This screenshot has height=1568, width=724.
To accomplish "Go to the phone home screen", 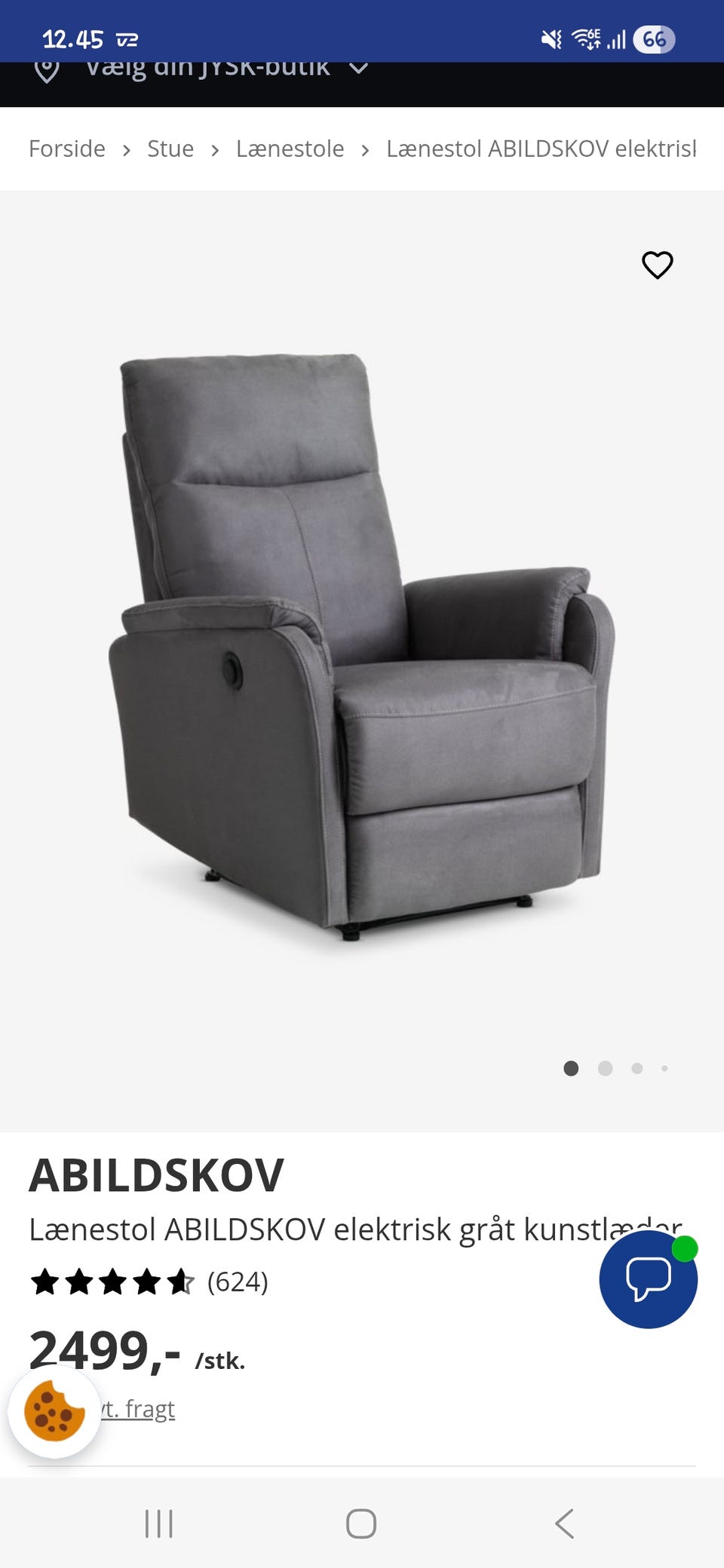I will click(361, 1523).
